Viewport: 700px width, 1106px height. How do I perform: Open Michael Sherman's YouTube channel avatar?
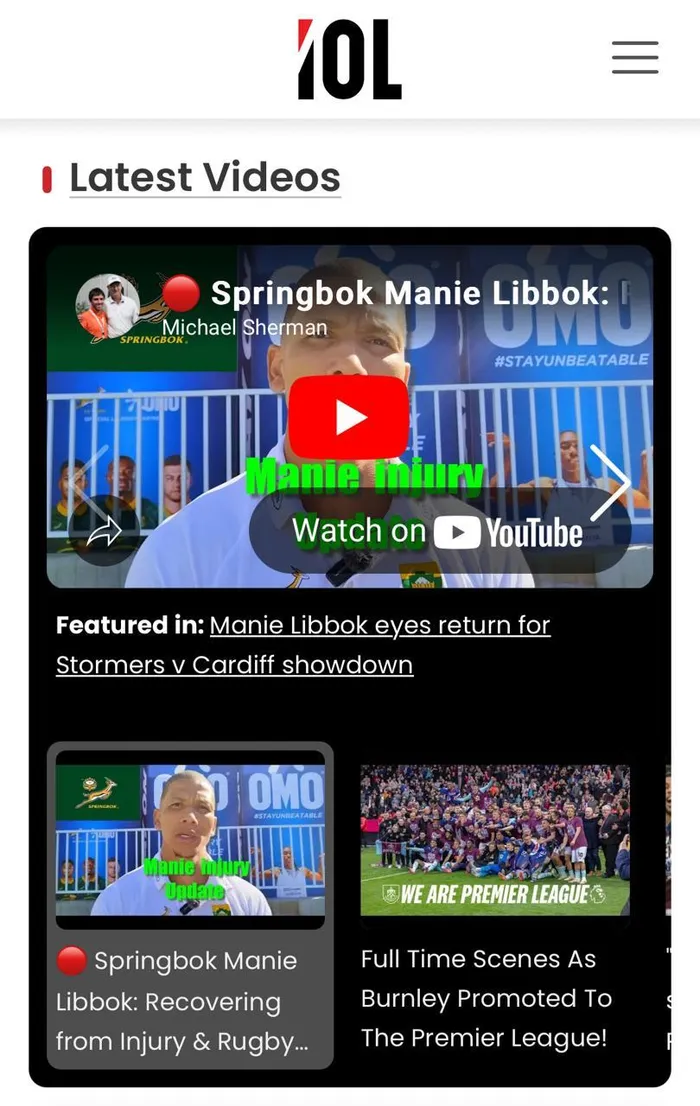(108, 306)
